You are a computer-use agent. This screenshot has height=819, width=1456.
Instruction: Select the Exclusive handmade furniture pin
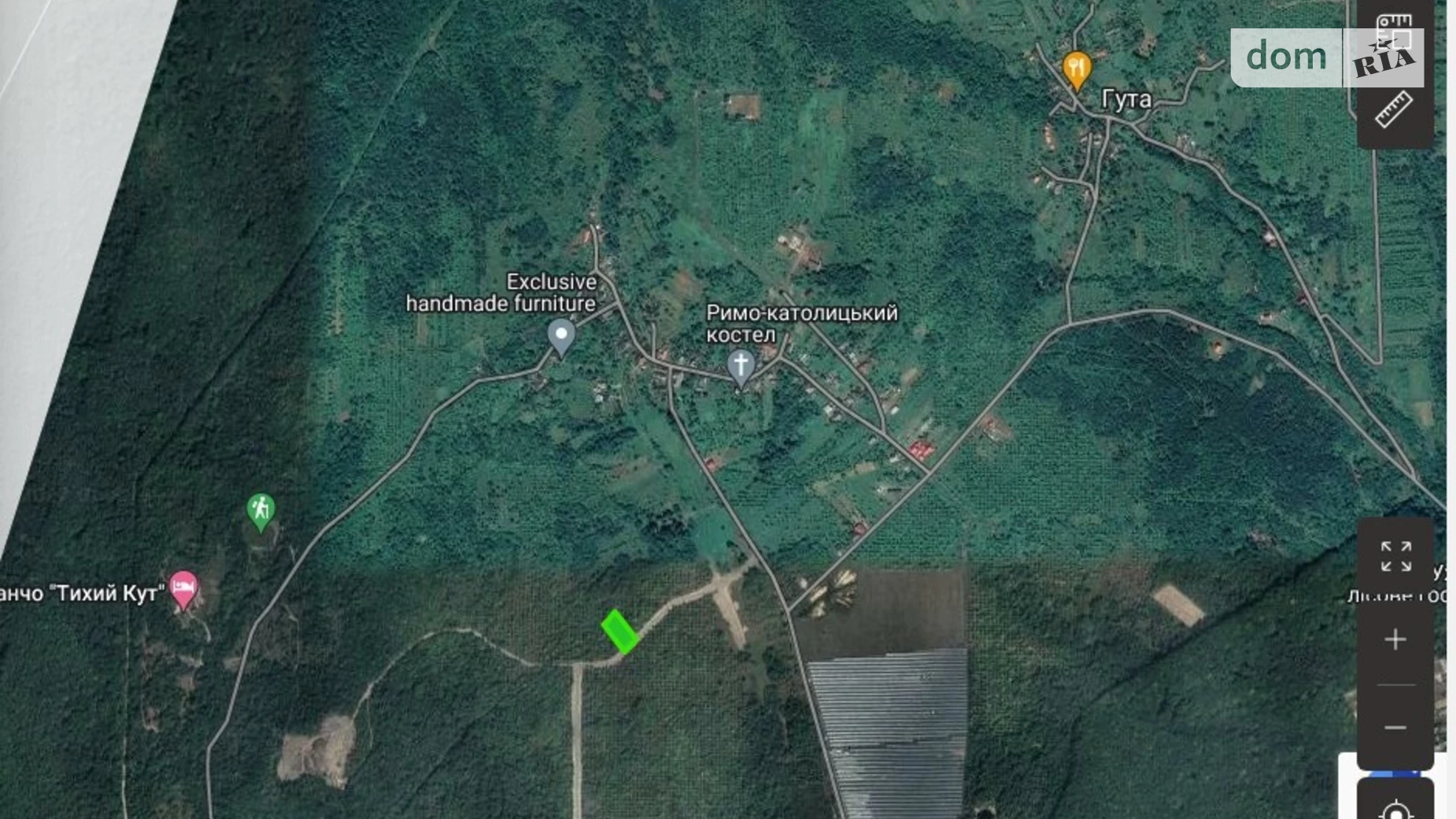(x=561, y=336)
